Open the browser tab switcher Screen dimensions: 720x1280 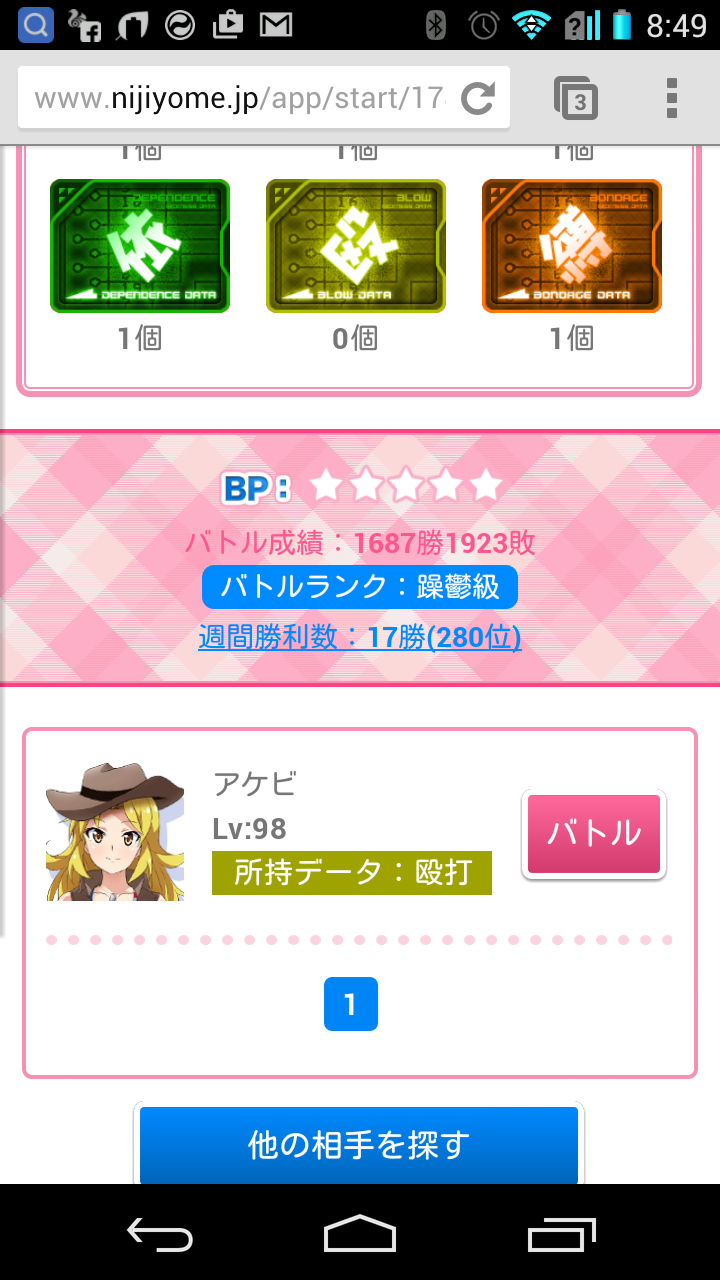click(576, 98)
